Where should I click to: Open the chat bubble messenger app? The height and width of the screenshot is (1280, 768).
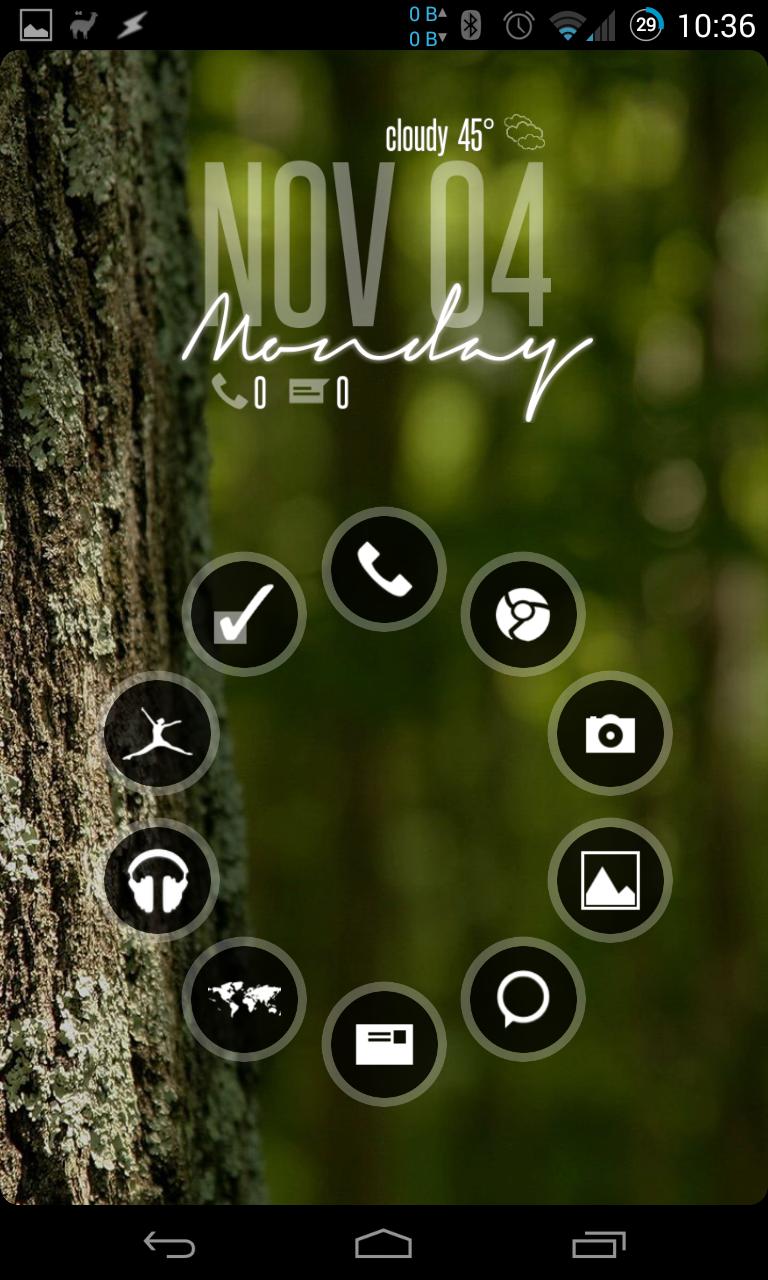[x=522, y=1000]
